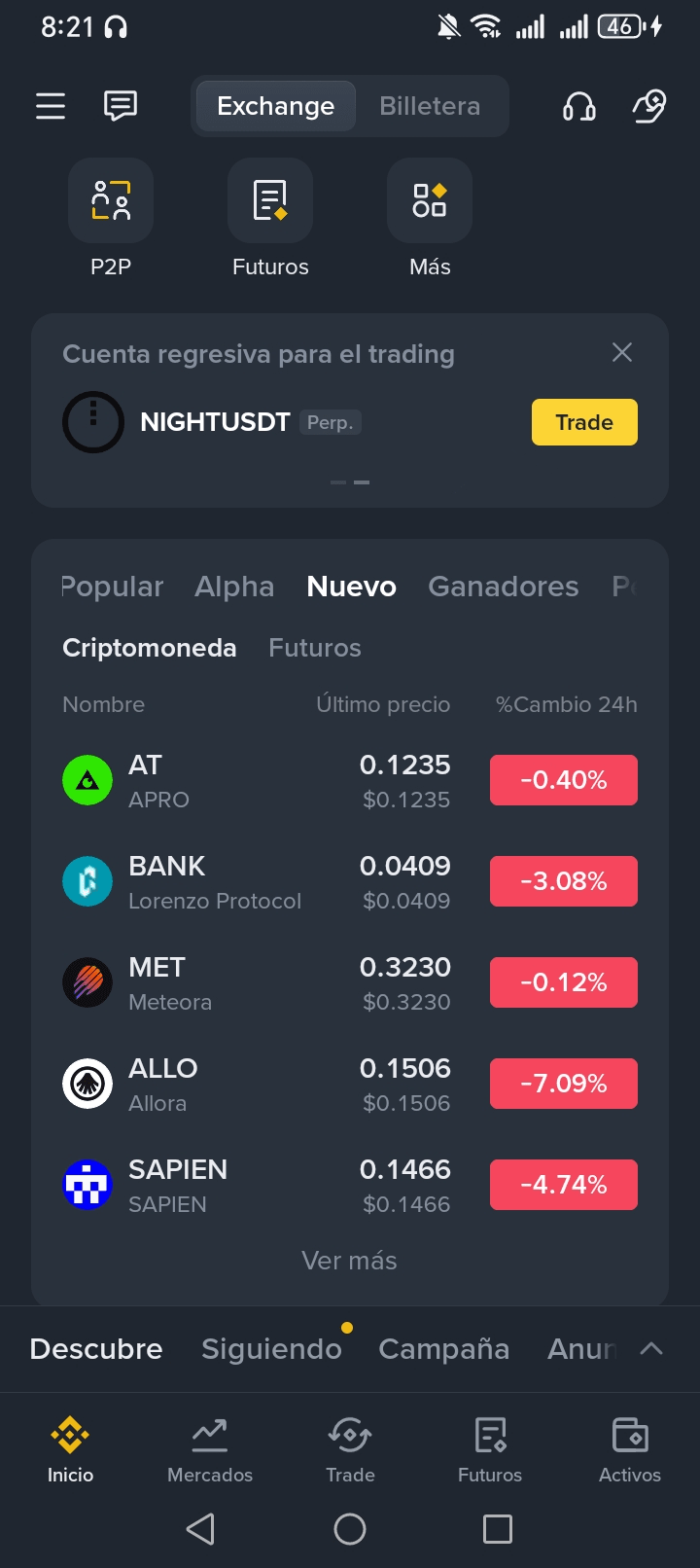Select the Ganadores tab

[x=503, y=587]
